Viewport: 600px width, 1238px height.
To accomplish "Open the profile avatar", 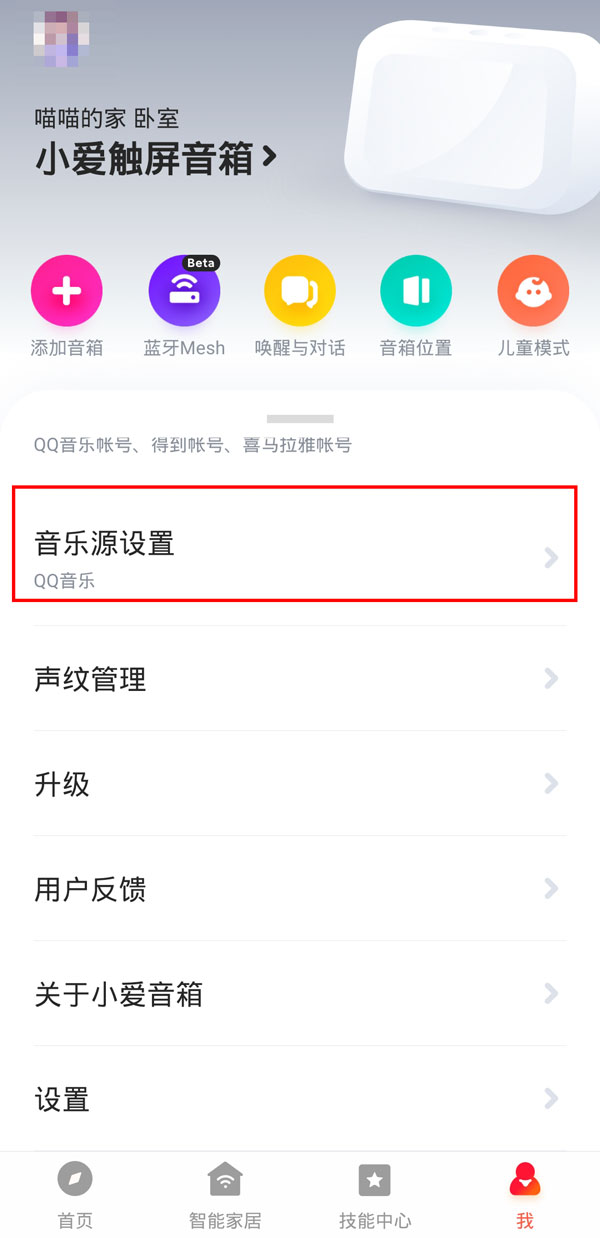I will pos(62,40).
